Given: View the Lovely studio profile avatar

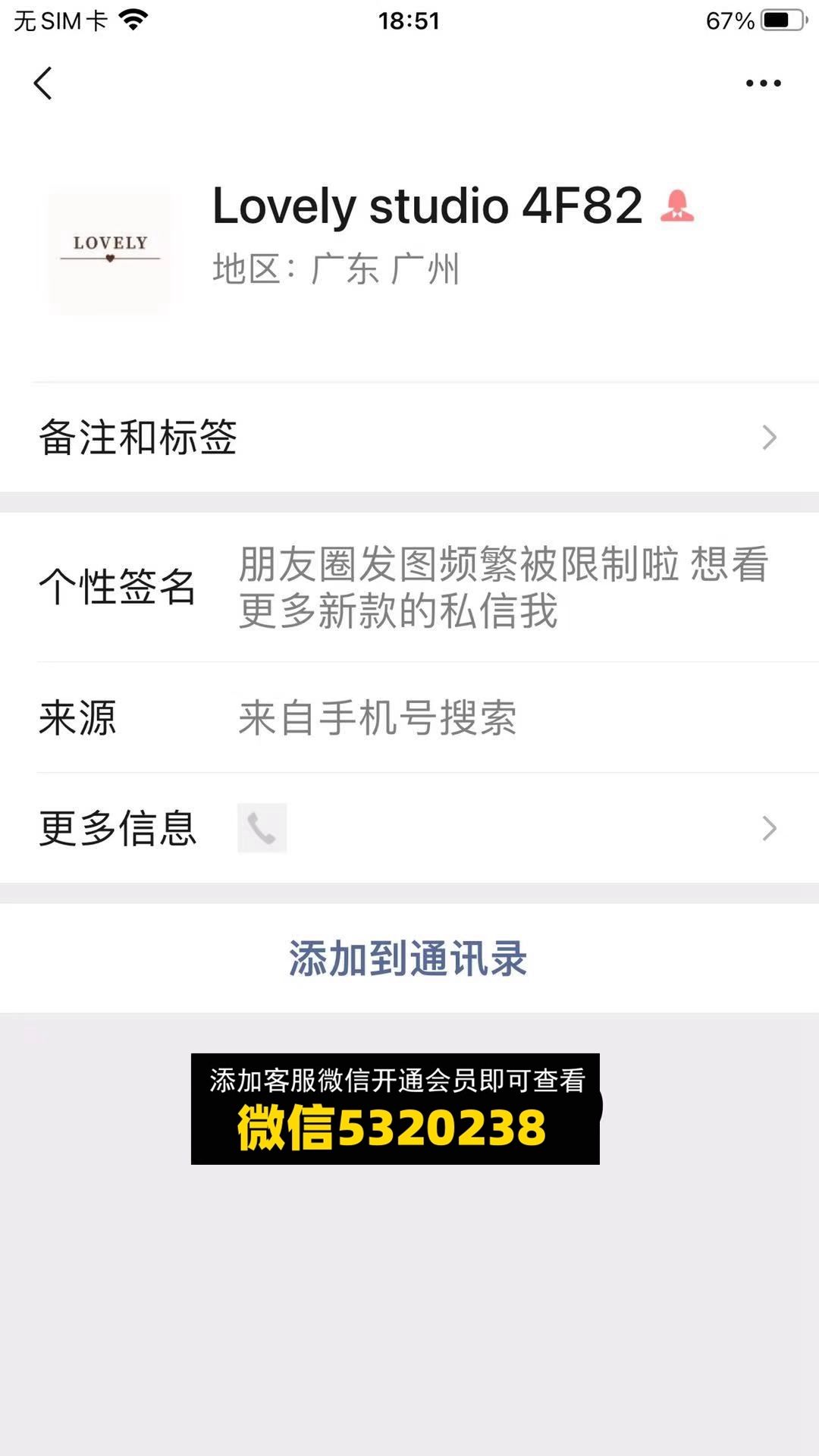Looking at the screenshot, I should pyautogui.click(x=111, y=250).
